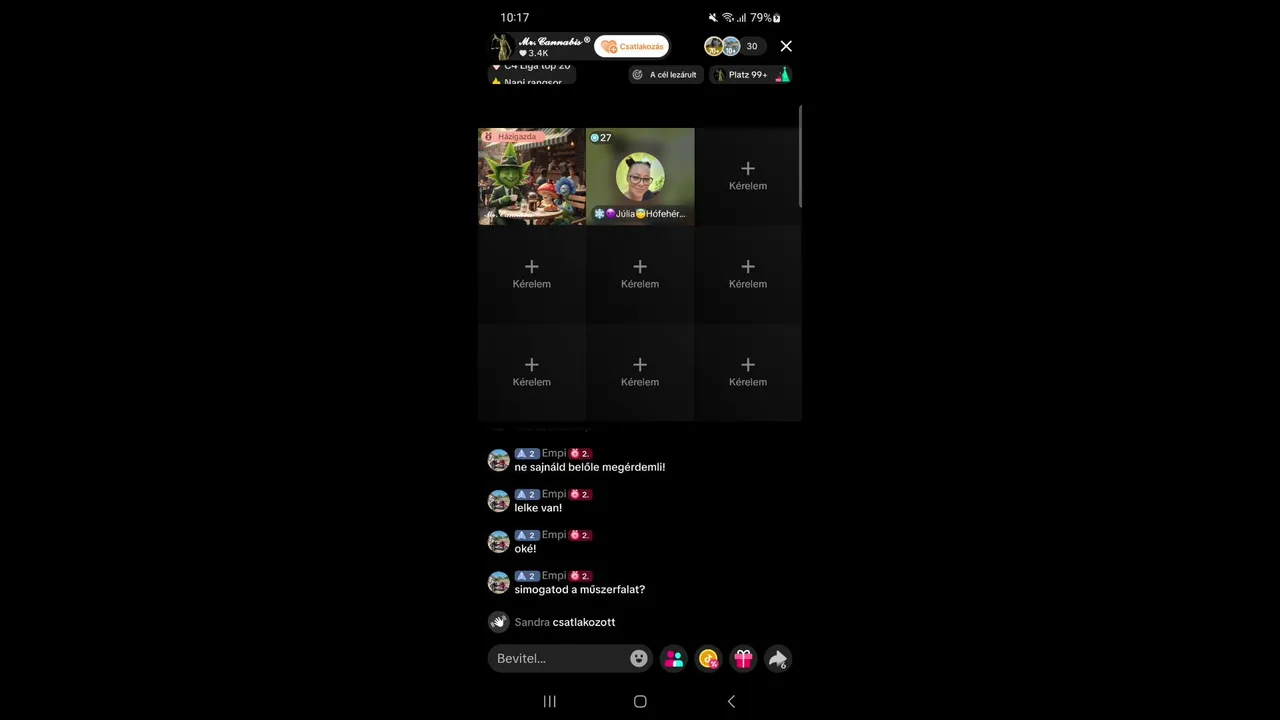The image size is (1280, 720).
Task: Tap the Csatlakozás join button
Action: (632, 46)
